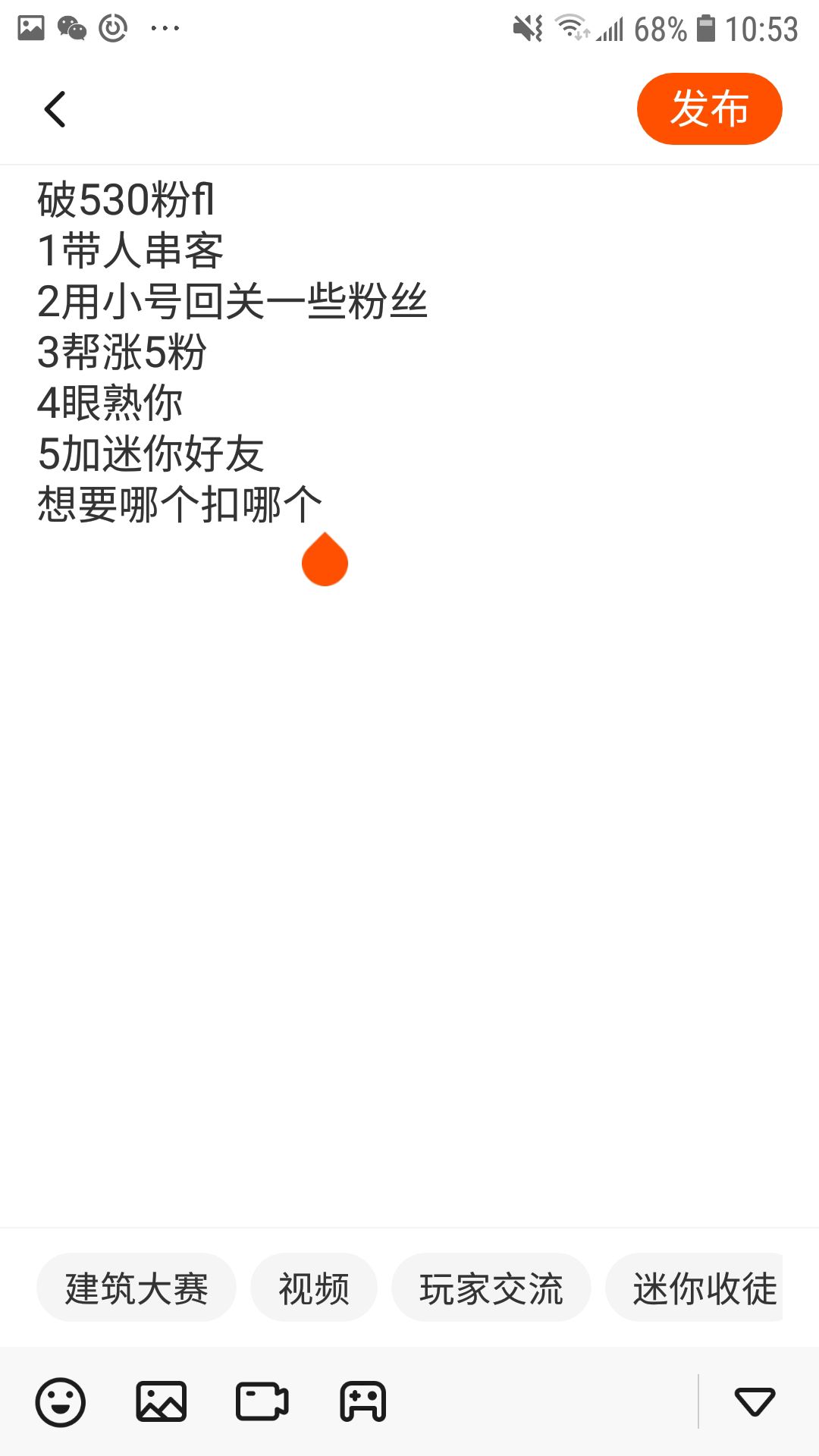Choose the 玩家交流 topic chip

[491, 1288]
